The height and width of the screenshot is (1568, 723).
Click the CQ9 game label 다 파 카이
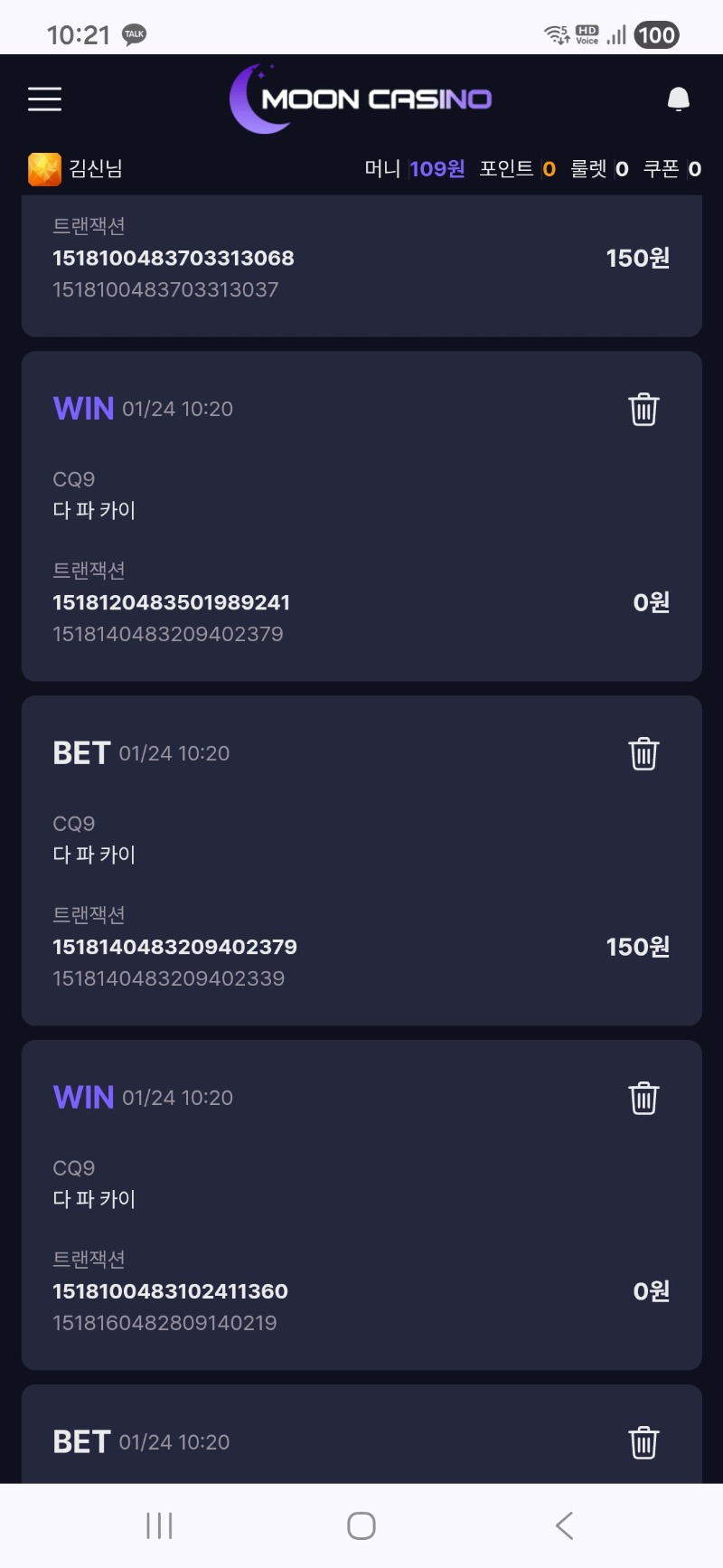[94, 509]
